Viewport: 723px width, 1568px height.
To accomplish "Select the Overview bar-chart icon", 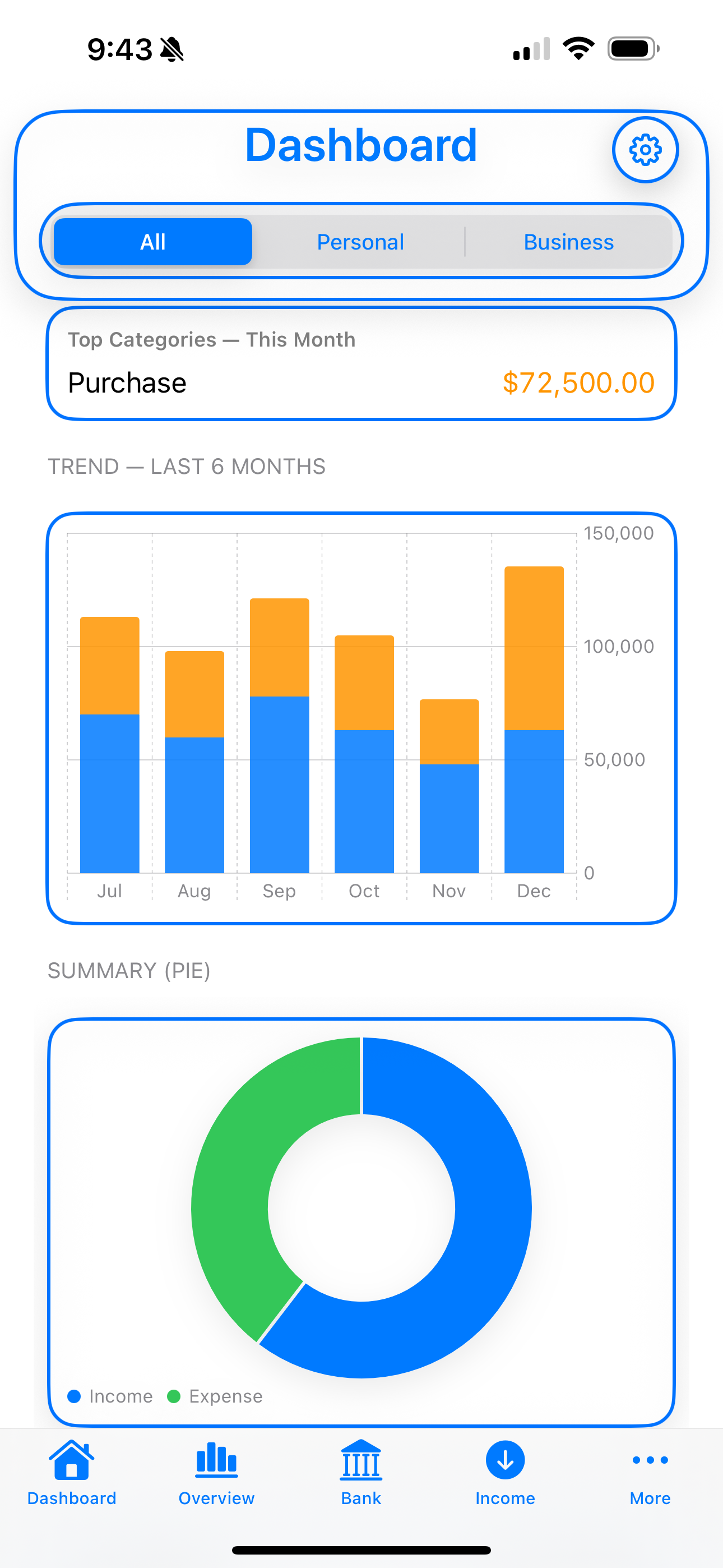I will (x=216, y=1460).
